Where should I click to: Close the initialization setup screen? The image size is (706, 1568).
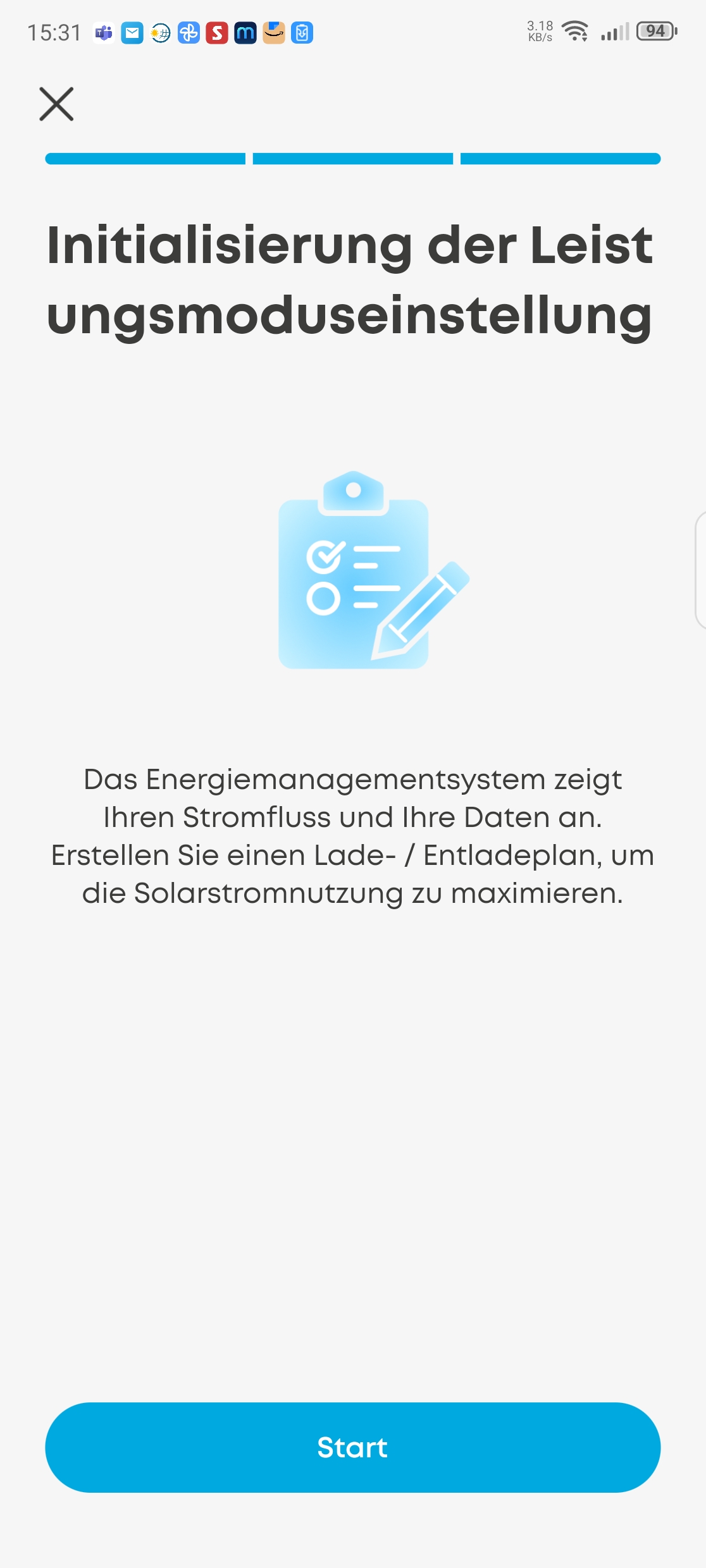[x=56, y=104]
